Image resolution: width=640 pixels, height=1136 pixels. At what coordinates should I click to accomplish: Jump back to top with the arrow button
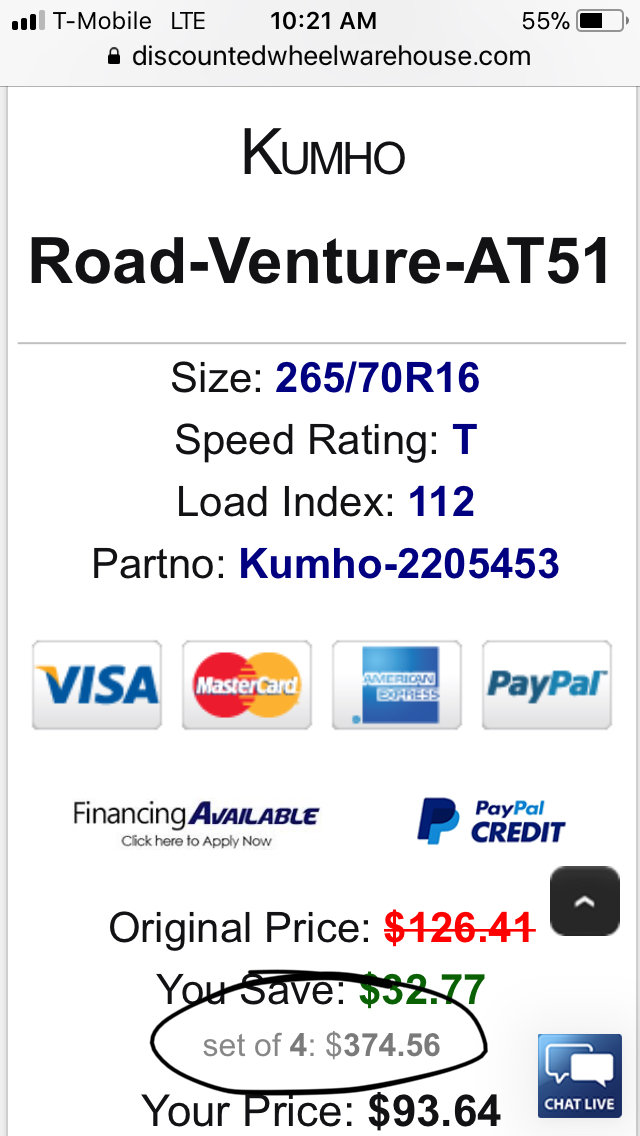click(x=585, y=901)
